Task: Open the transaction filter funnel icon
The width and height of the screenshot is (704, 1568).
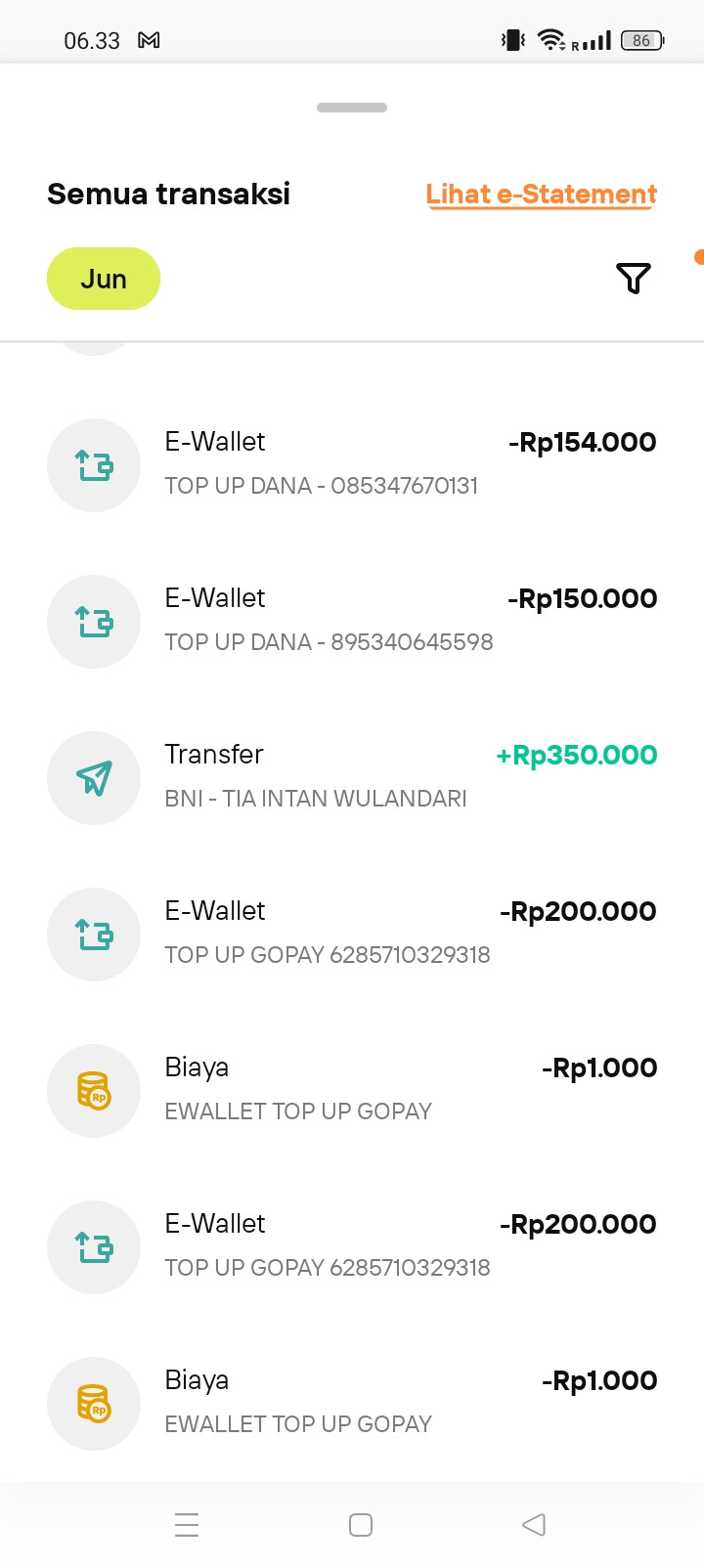Action: [x=633, y=279]
